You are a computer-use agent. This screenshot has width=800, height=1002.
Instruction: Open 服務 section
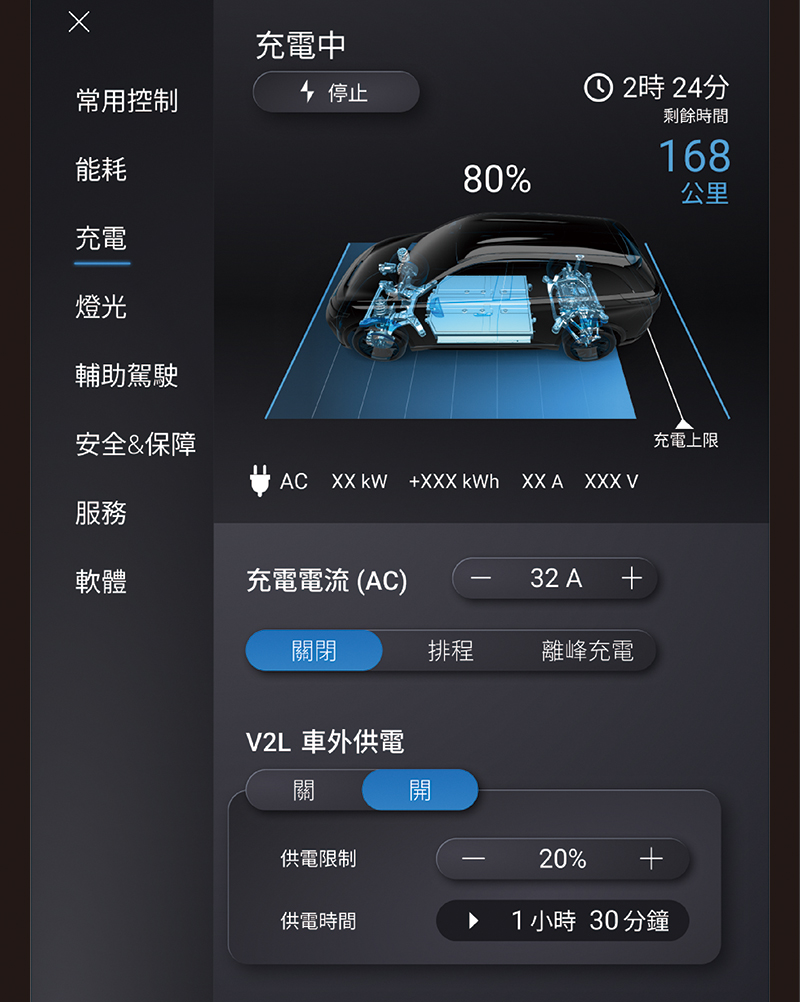pos(101,513)
